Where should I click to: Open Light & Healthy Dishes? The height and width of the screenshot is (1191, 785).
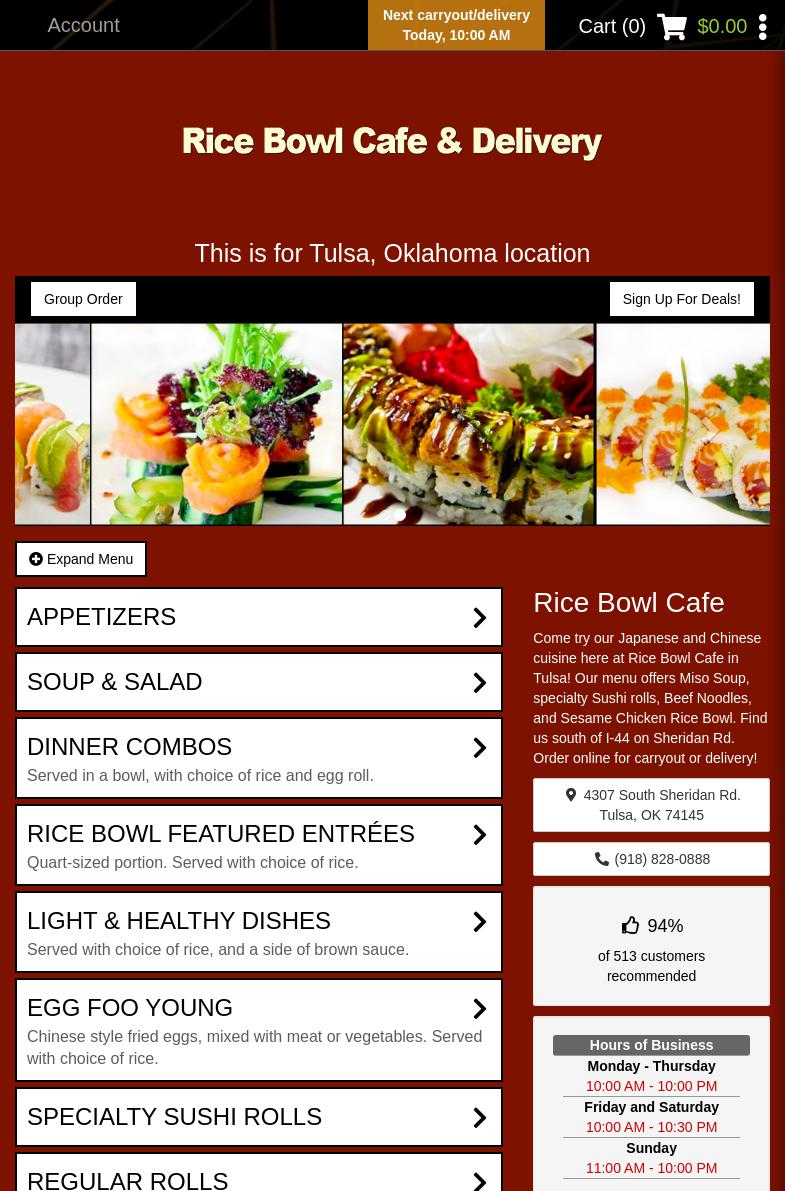coord(258,932)
